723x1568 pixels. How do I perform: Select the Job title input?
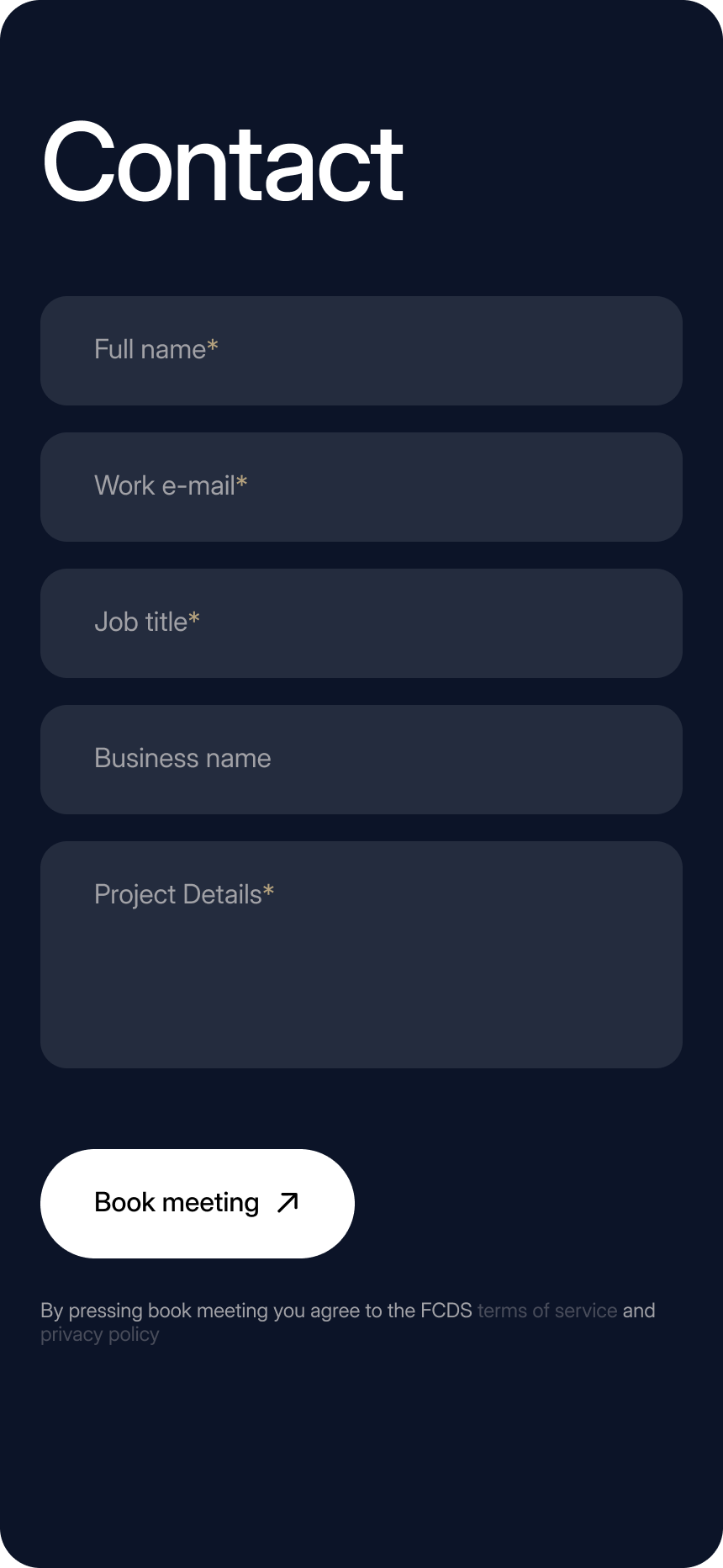point(361,623)
